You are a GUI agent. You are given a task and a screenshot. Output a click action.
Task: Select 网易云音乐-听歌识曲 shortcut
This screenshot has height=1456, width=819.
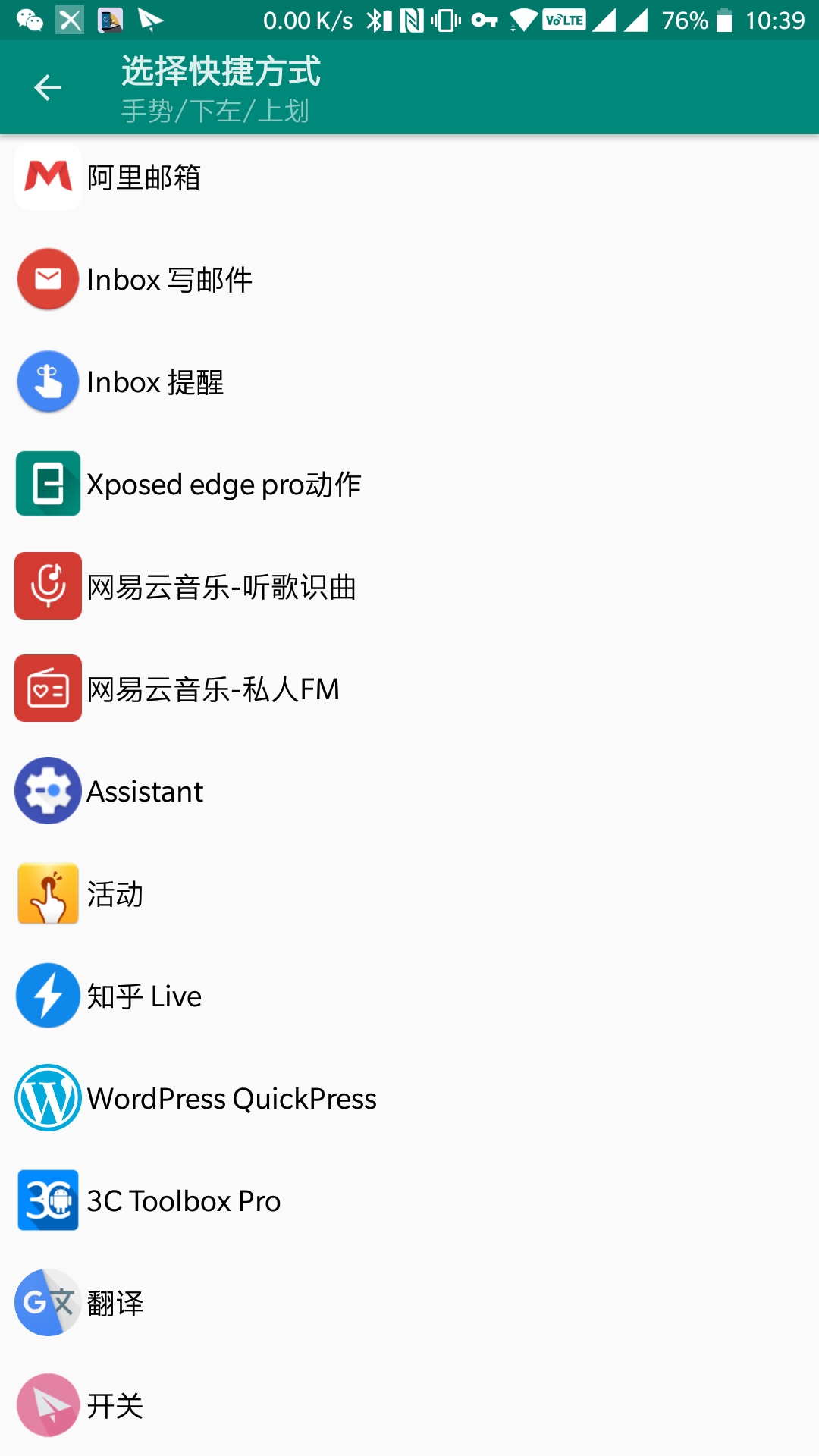coord(409,586)
